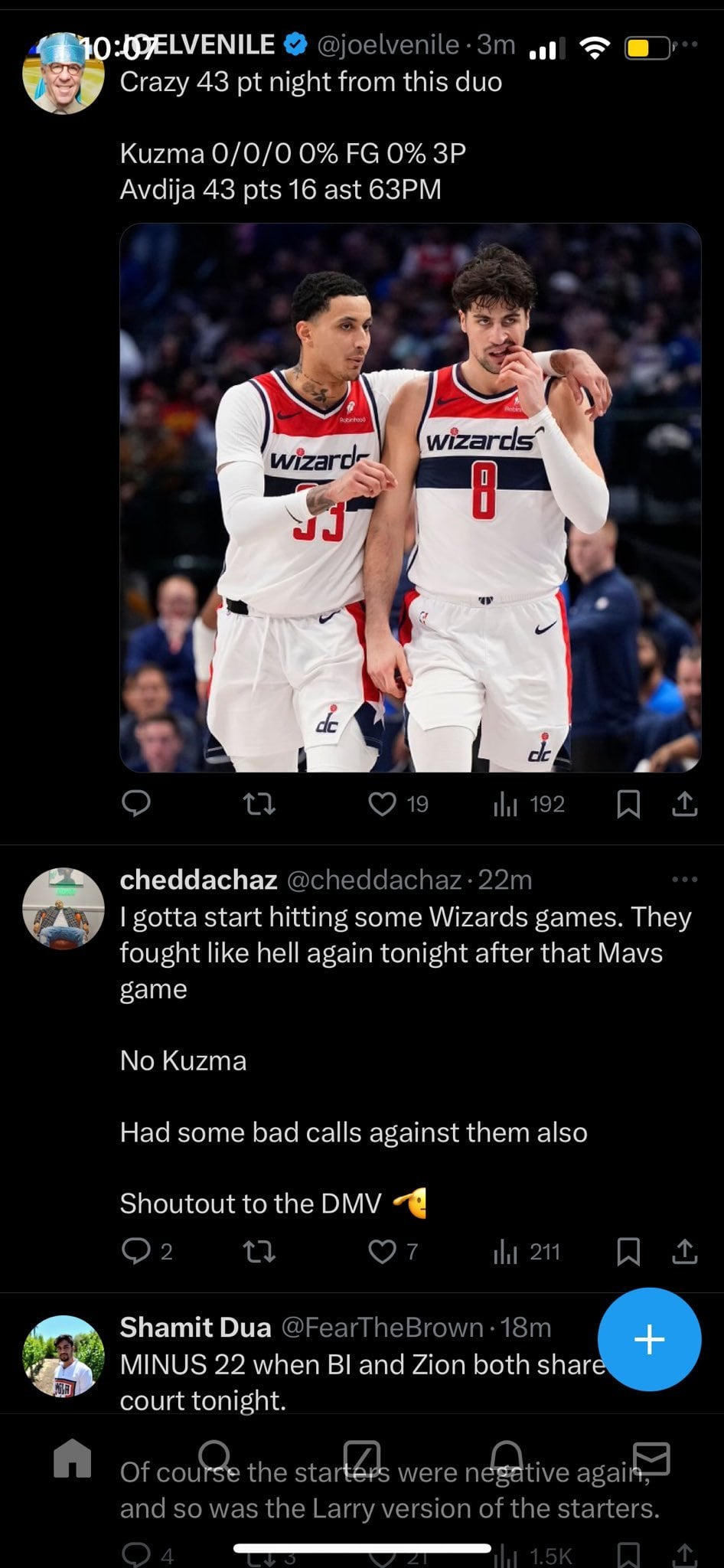Open the Messages envelope tab
Image resolution: width=724 pixels, height=1568 pixels.
651,1458
